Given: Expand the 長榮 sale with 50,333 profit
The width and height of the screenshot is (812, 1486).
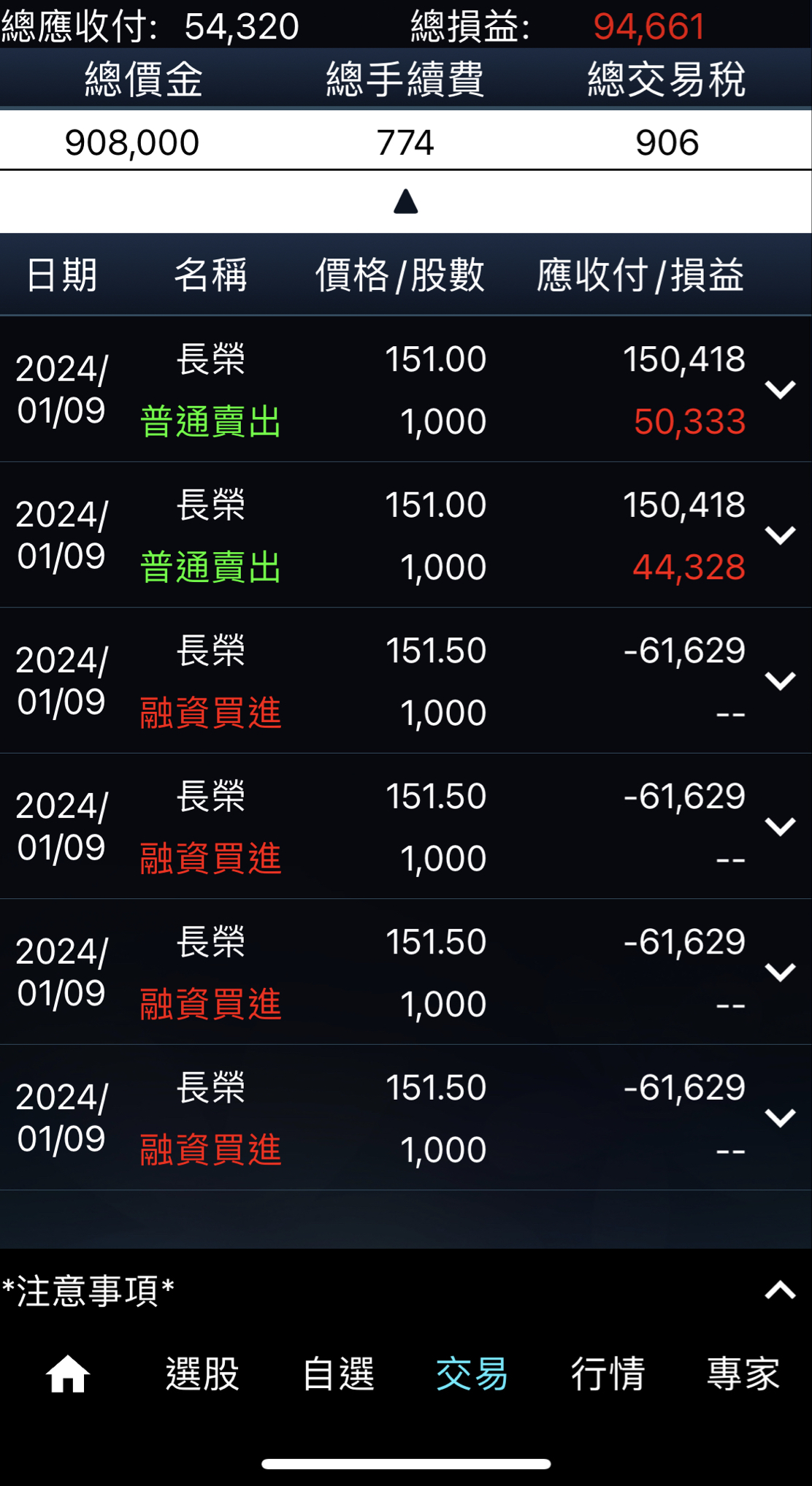Looking at the screenshot, I should coord(779,389).
